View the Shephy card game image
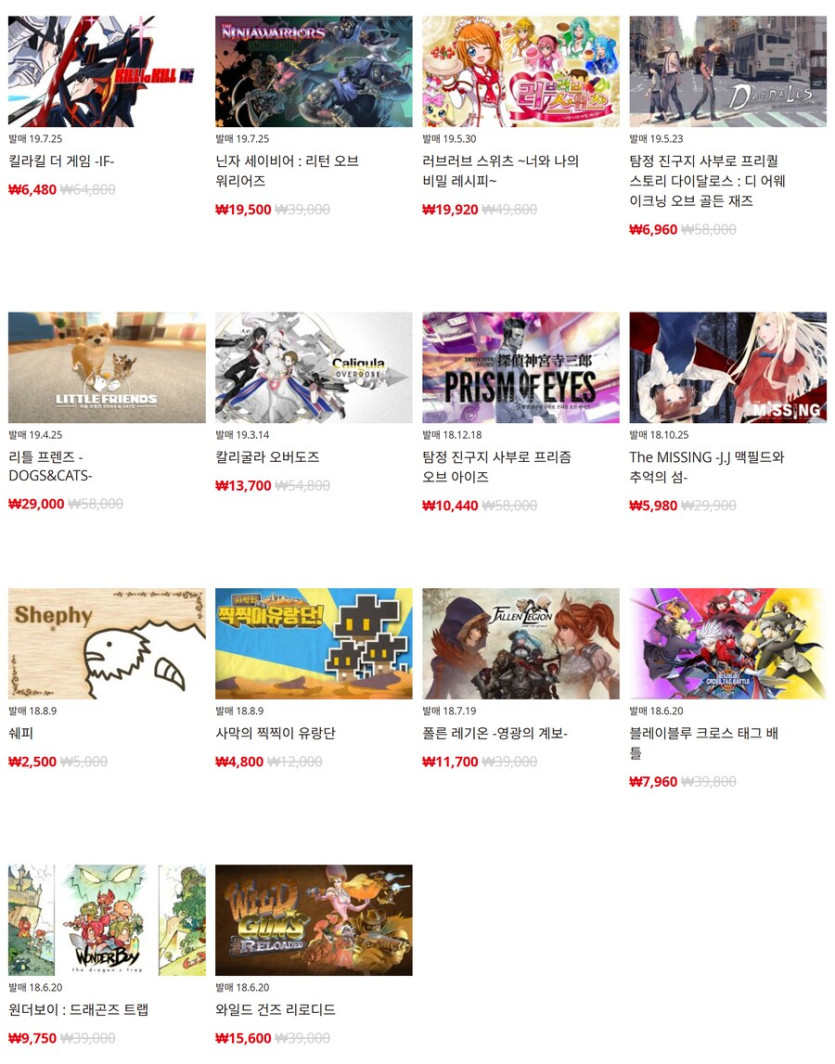 (105, 642)
